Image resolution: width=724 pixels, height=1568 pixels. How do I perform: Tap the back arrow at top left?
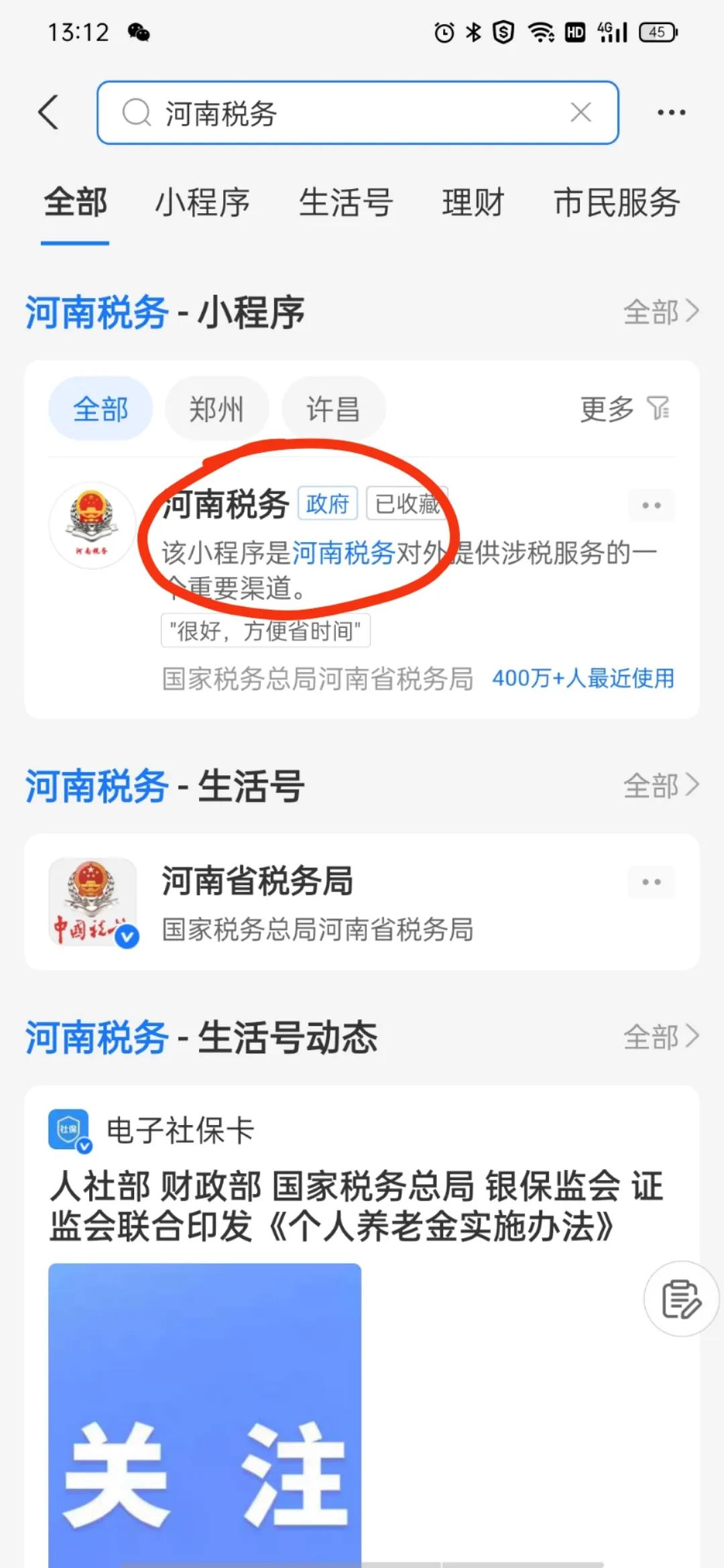click(x=48, y=112)
